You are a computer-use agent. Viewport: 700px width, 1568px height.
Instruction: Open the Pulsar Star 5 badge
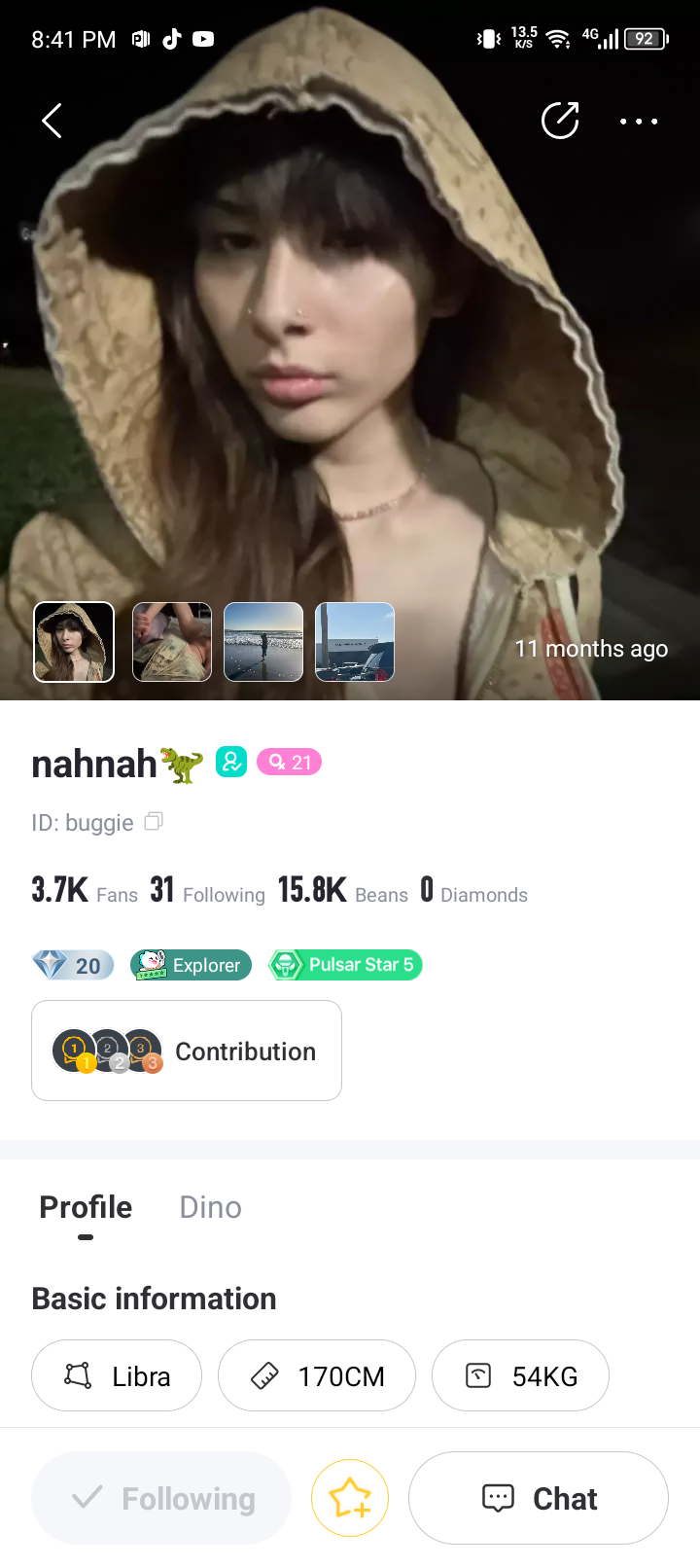[x=345, y=965]
